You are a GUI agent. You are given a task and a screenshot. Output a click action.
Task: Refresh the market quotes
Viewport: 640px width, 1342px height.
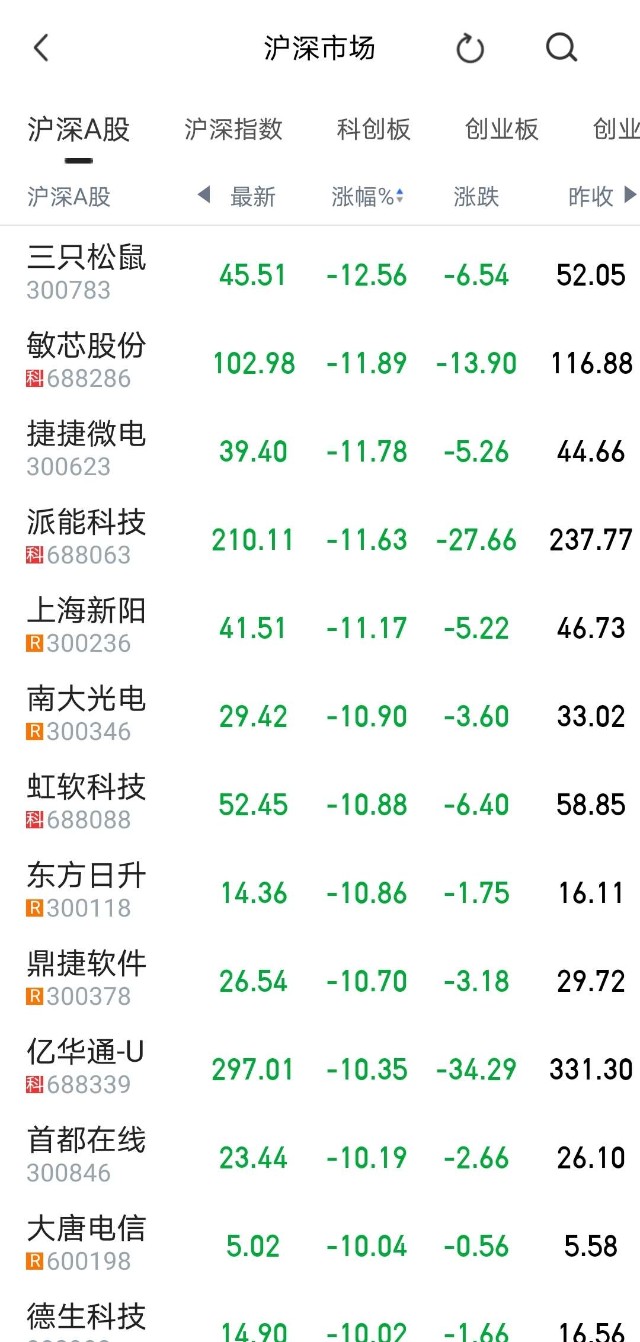470,48
